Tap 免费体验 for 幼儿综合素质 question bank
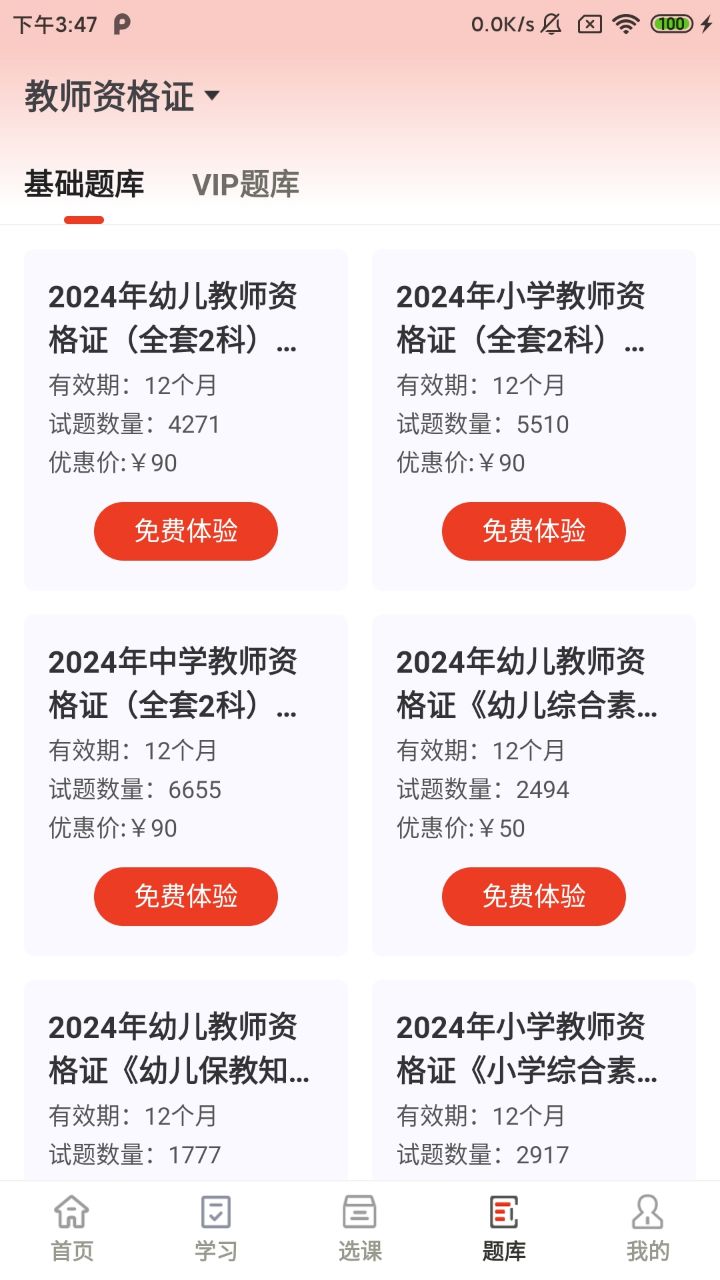 pyautogui.click(x=534, y=896)
